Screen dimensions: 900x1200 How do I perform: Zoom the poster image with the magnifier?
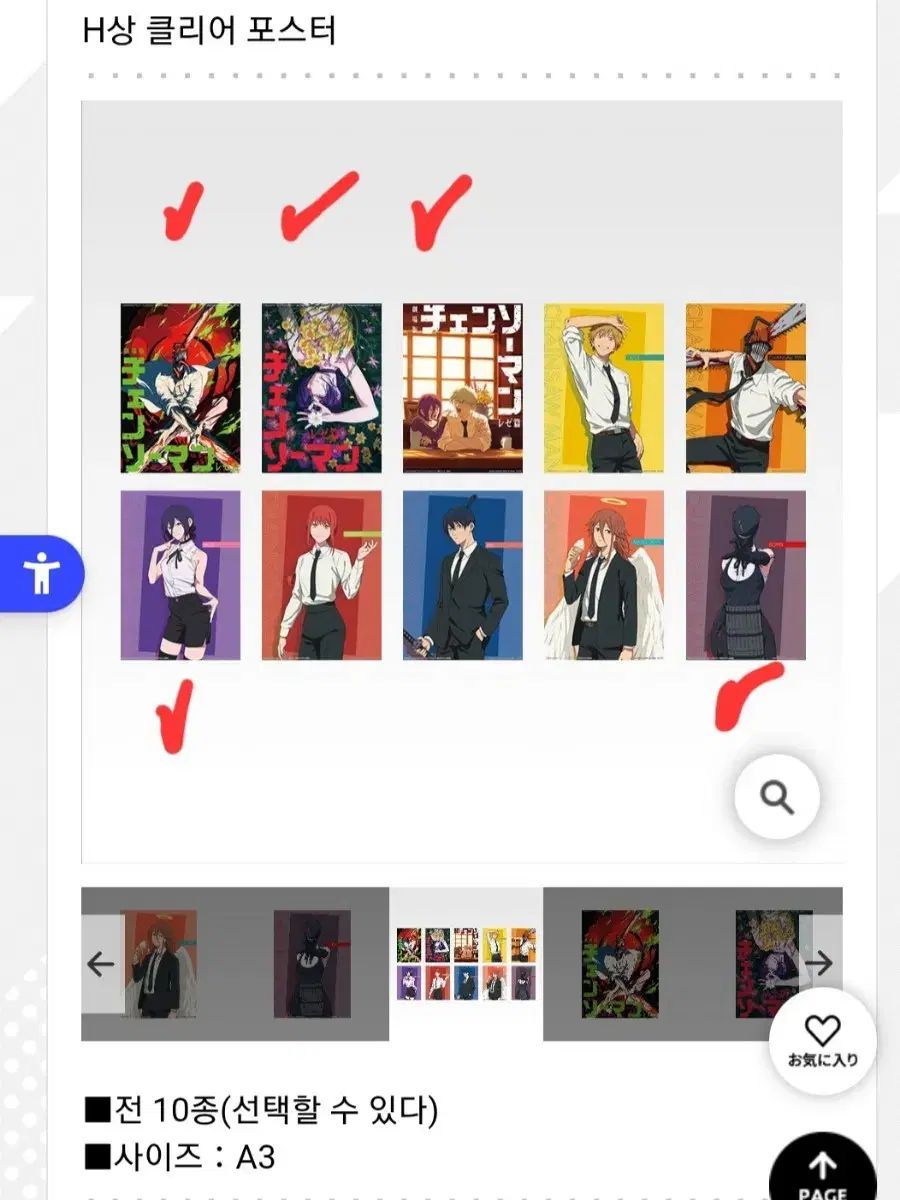(777, 797)
